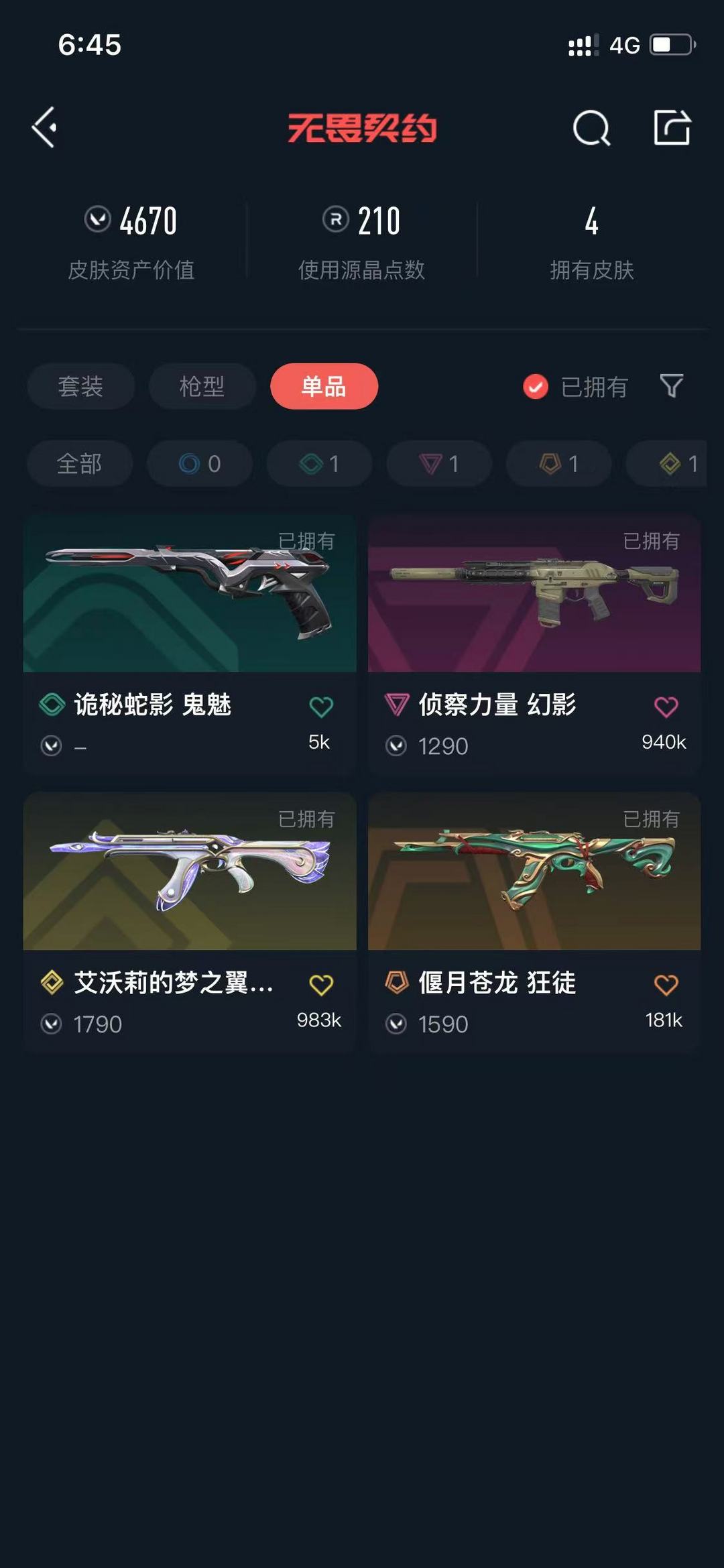Filter by the orange pentagon tier chip
The image size is (724, 1568).
pyautogui.click(x=558, y=463)
